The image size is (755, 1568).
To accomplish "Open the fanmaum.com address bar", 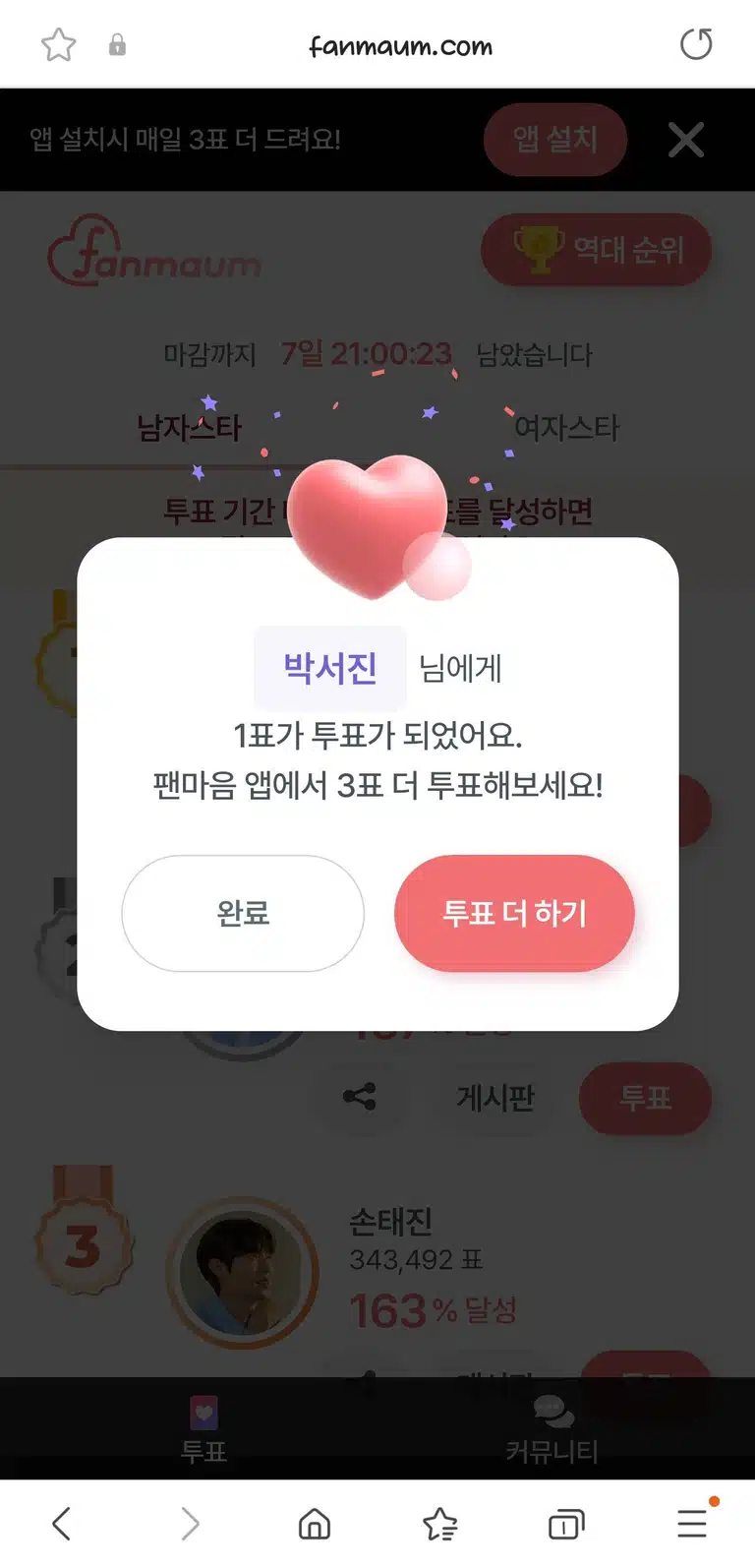I will (x=401, y=45).
